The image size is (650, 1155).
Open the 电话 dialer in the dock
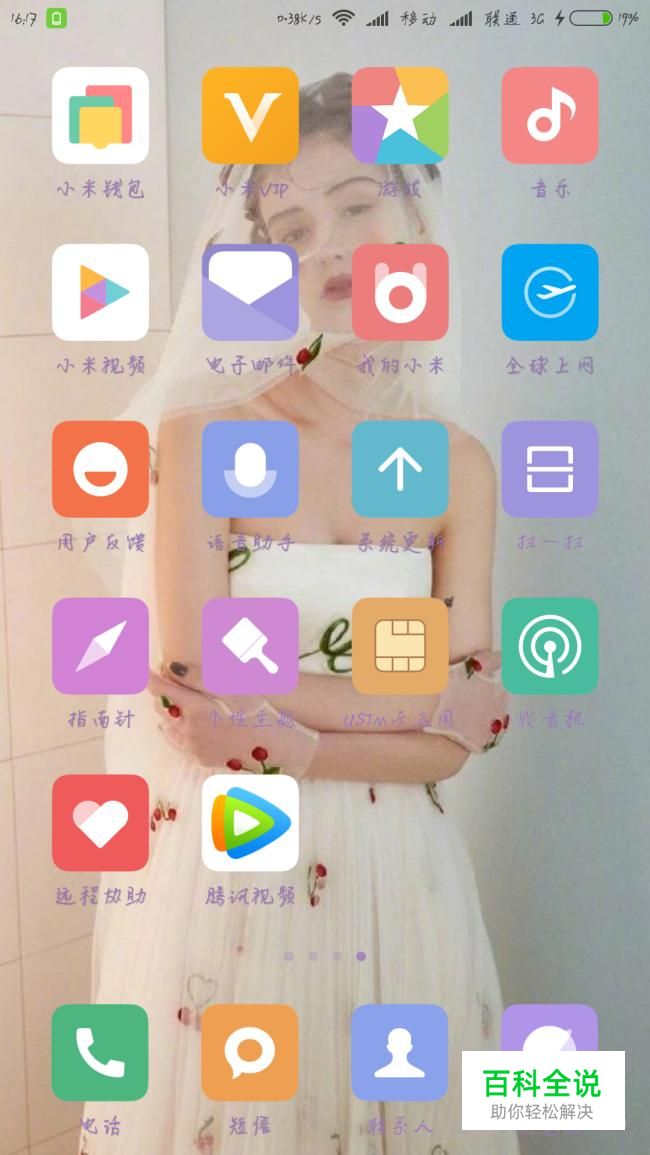100,1053
